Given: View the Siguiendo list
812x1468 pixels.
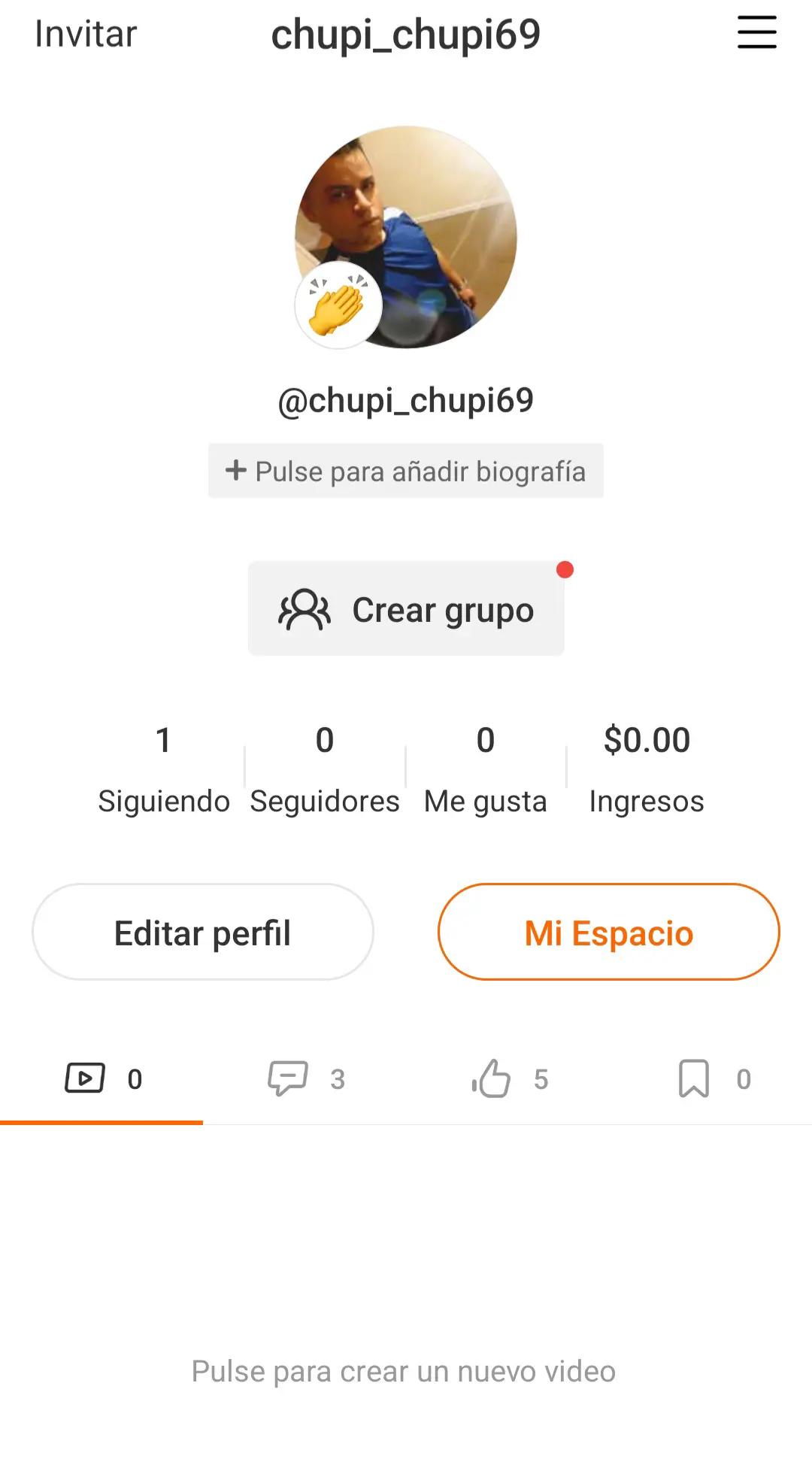Looking at the screenshot, I should (x=163, y=769).
